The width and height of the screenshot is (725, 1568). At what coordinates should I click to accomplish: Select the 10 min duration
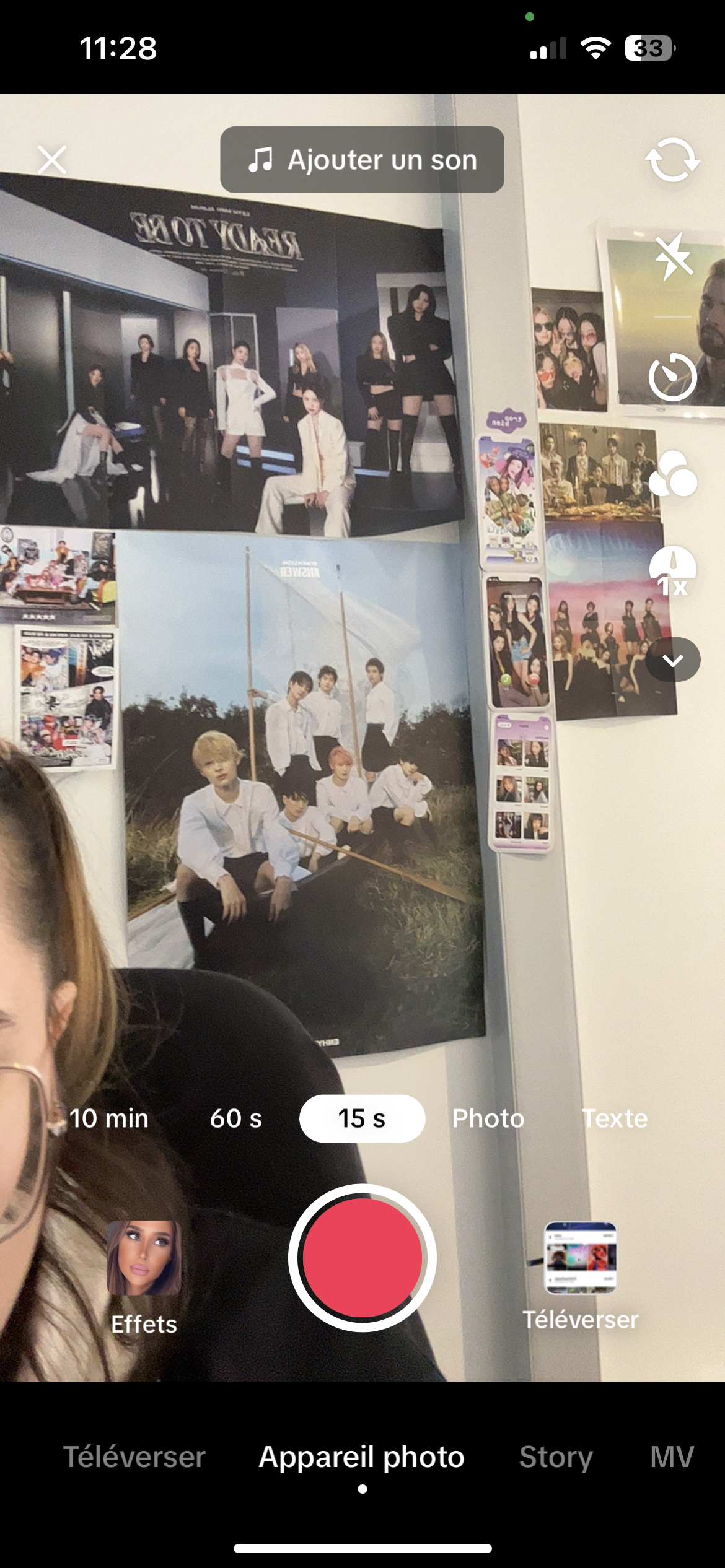coord(108,1118)
